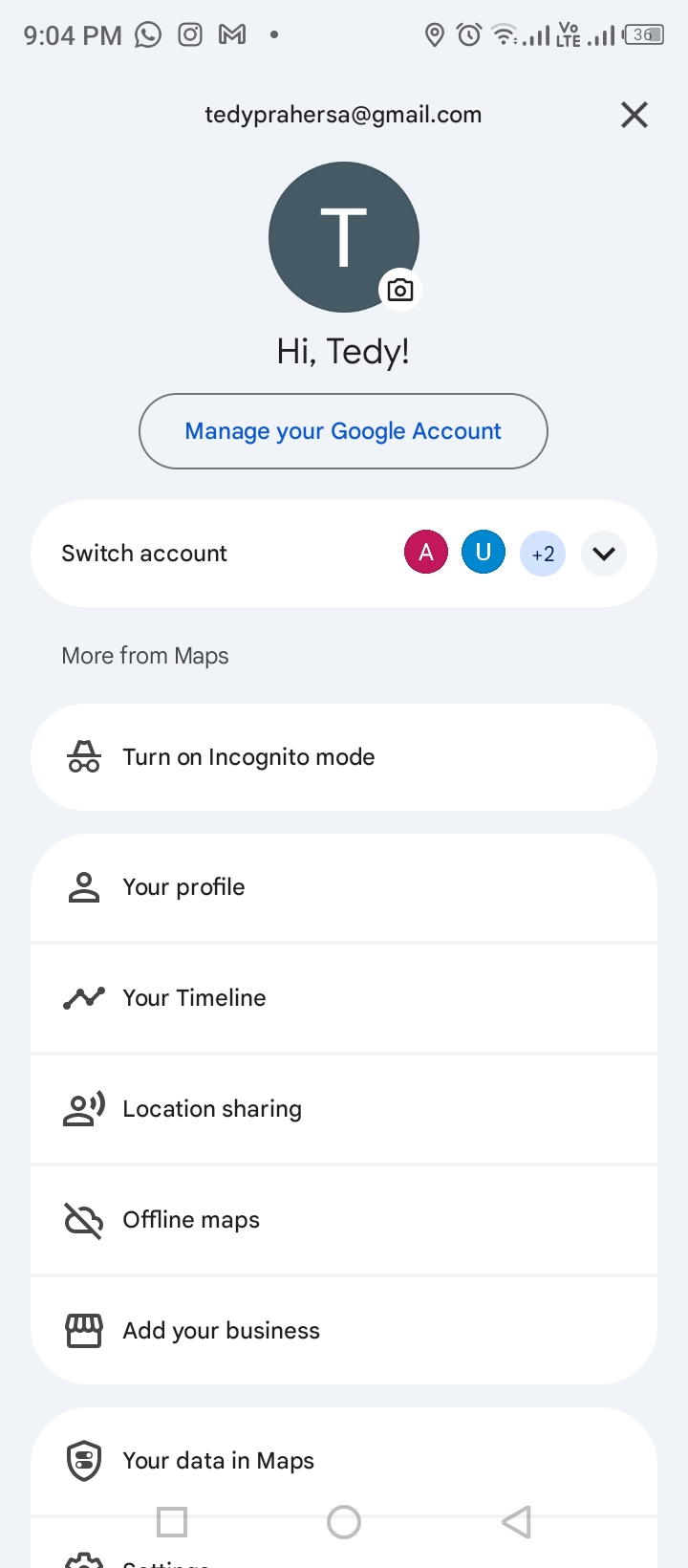Screen dimensions: 688x1568
Task: Go to the system home screen
Action: [344, 1521]
